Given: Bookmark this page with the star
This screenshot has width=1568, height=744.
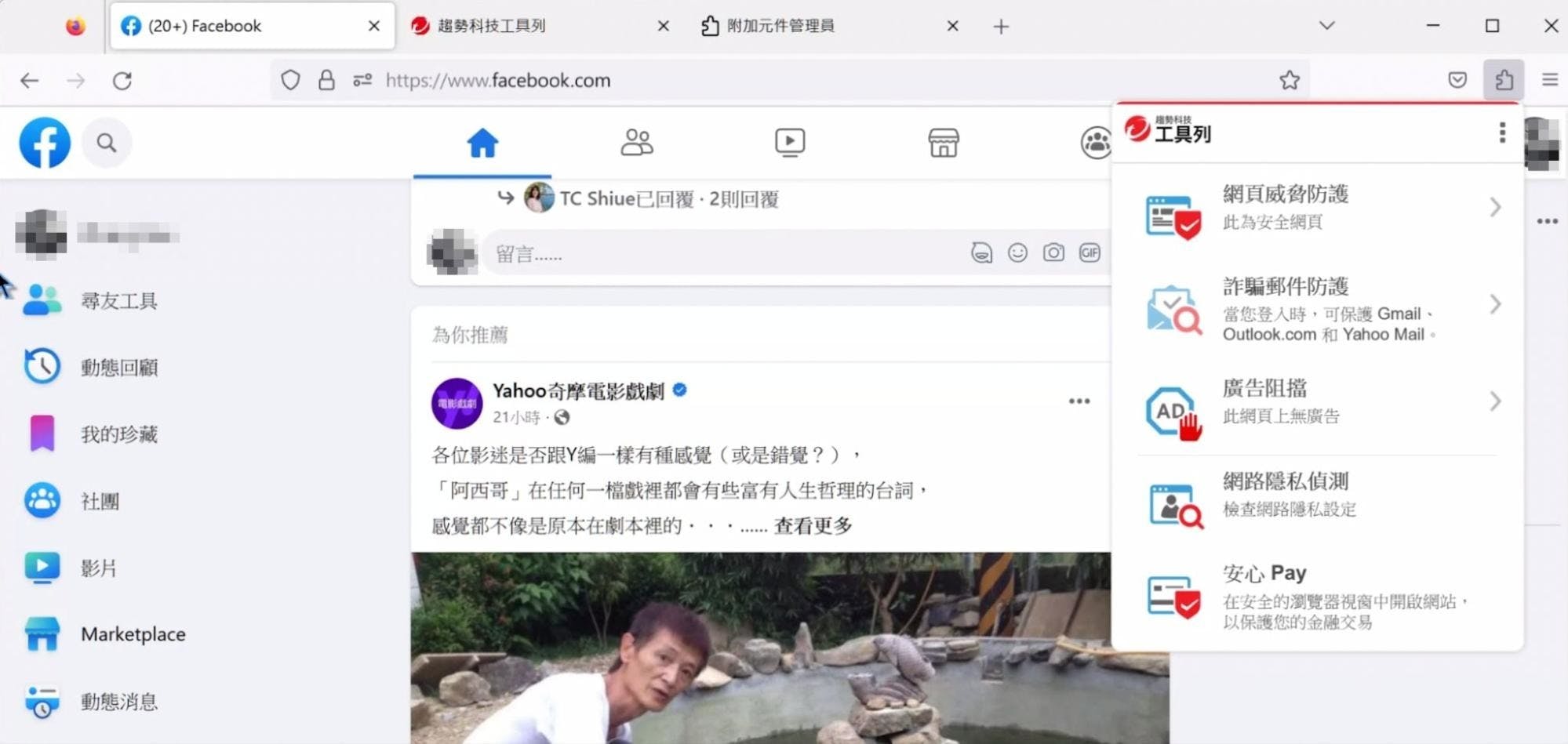Looking at the screenshot, I should click(x=1290, y=80).
